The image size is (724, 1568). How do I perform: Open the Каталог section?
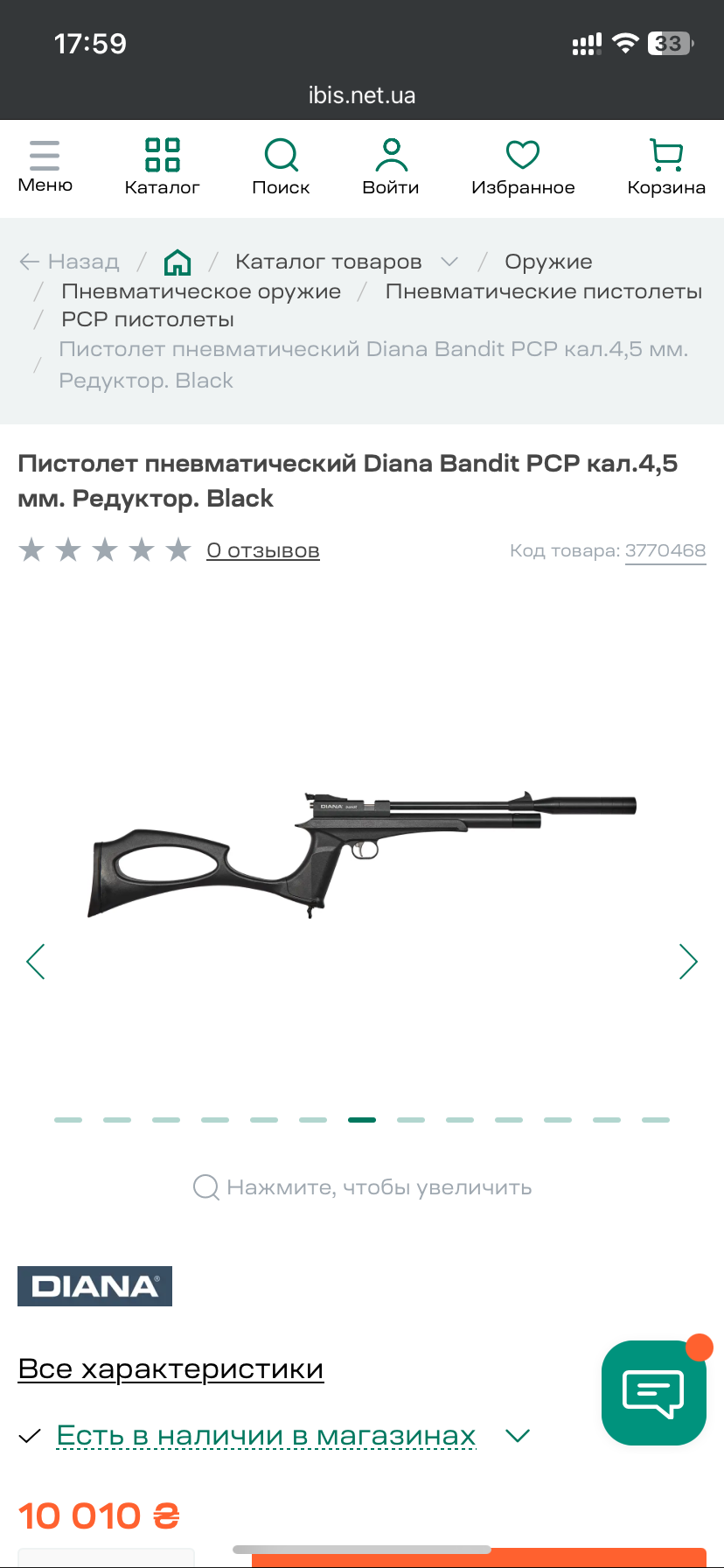point(162,166)
